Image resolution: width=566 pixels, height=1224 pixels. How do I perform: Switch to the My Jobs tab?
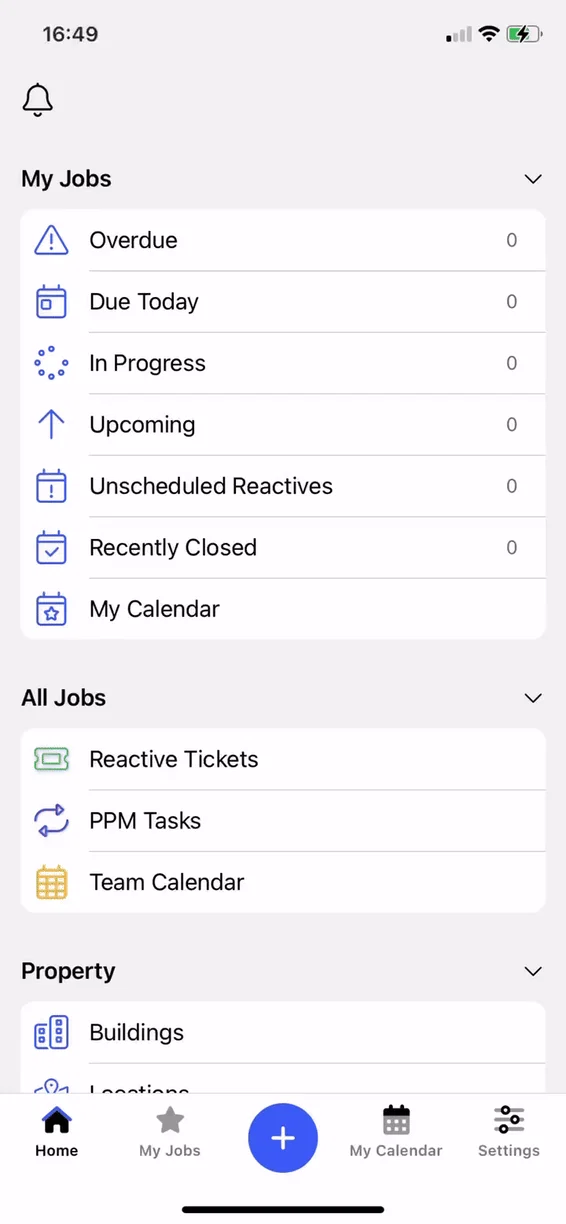pyautogui.click(x=170, y=1132)
